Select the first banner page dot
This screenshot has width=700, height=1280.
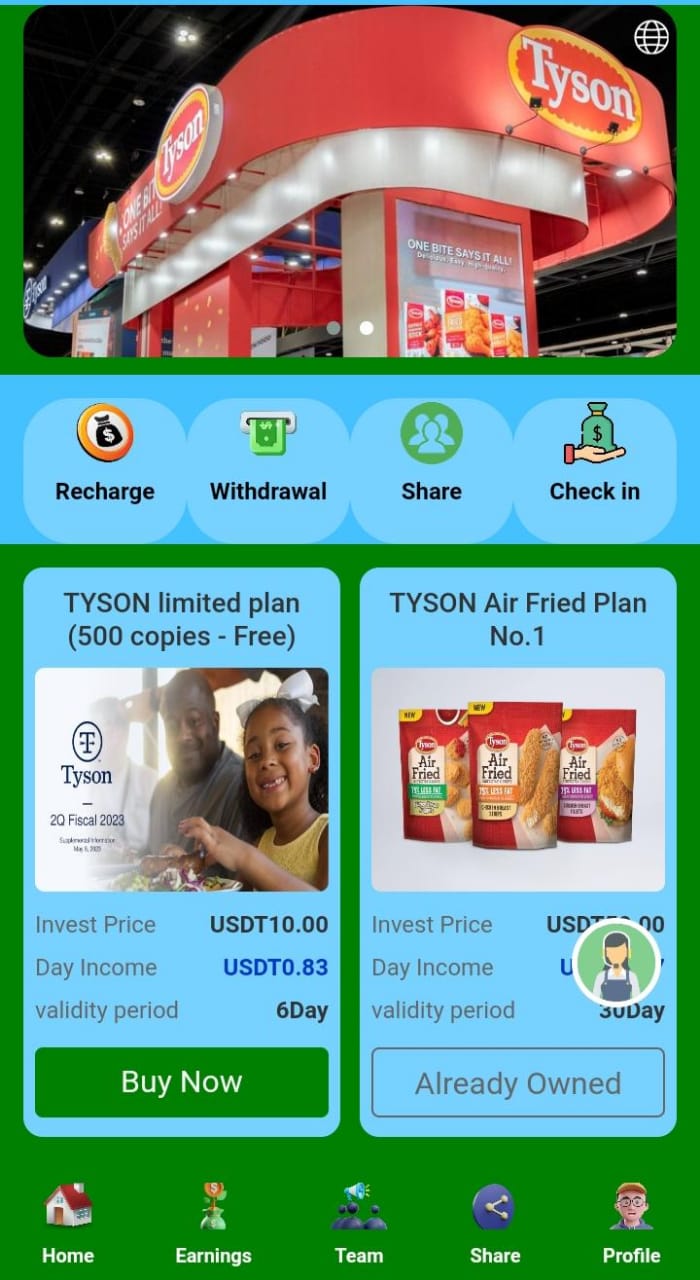point(334,328)
